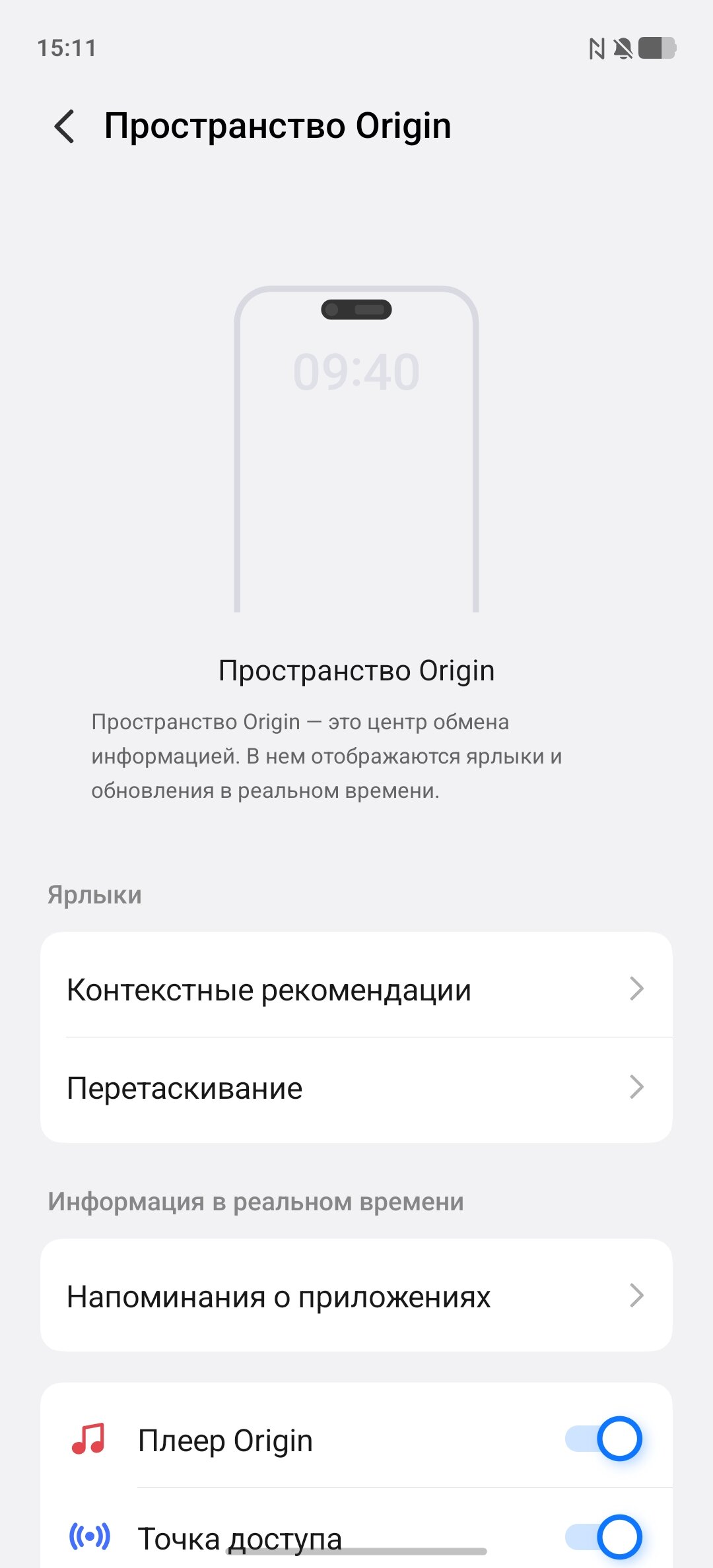Go back from Пространство Origin settings

[65, 126]
